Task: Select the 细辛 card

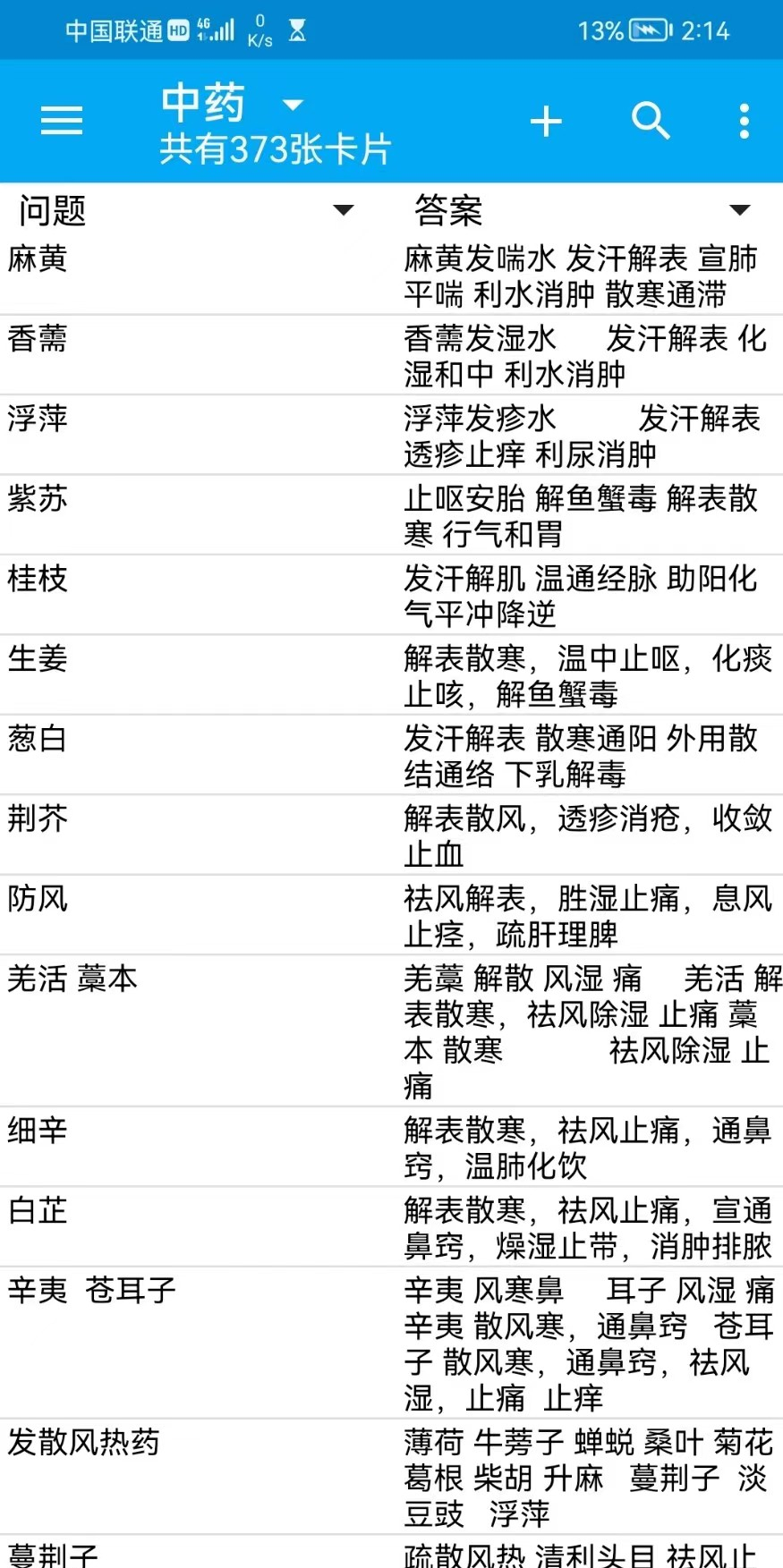Action: [391, 1148]
